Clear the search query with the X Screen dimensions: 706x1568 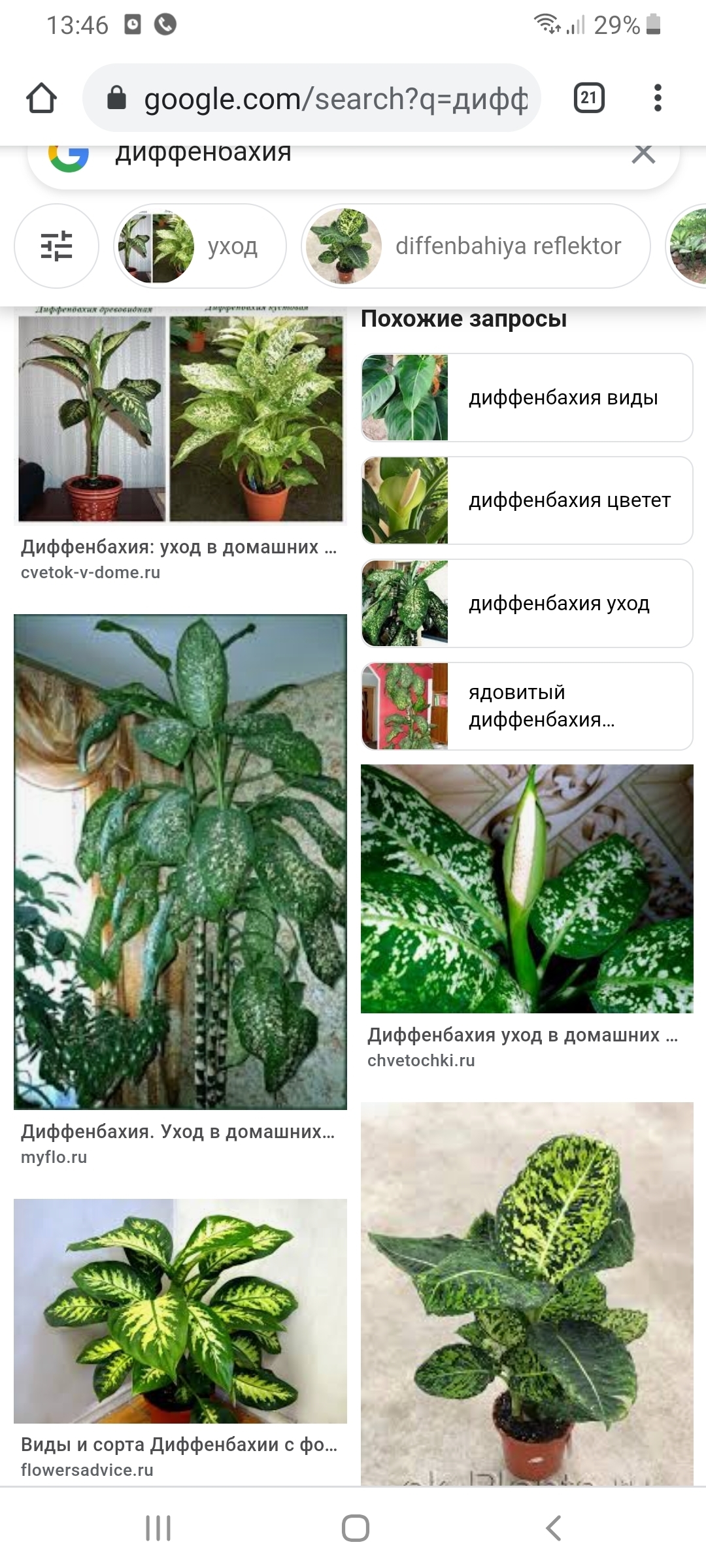644,154
